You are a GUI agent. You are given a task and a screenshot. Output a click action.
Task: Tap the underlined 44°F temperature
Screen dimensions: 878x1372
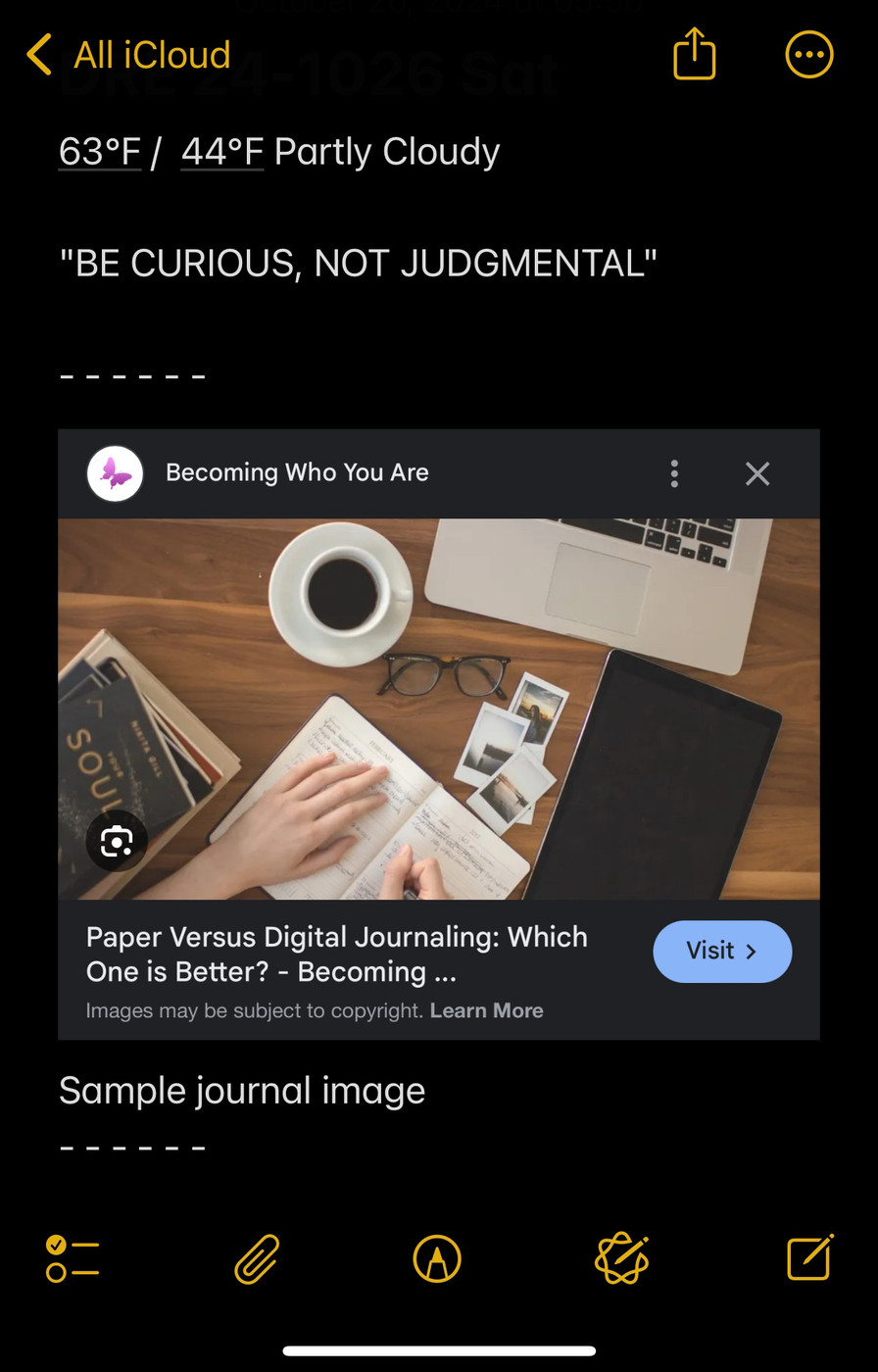222,152
